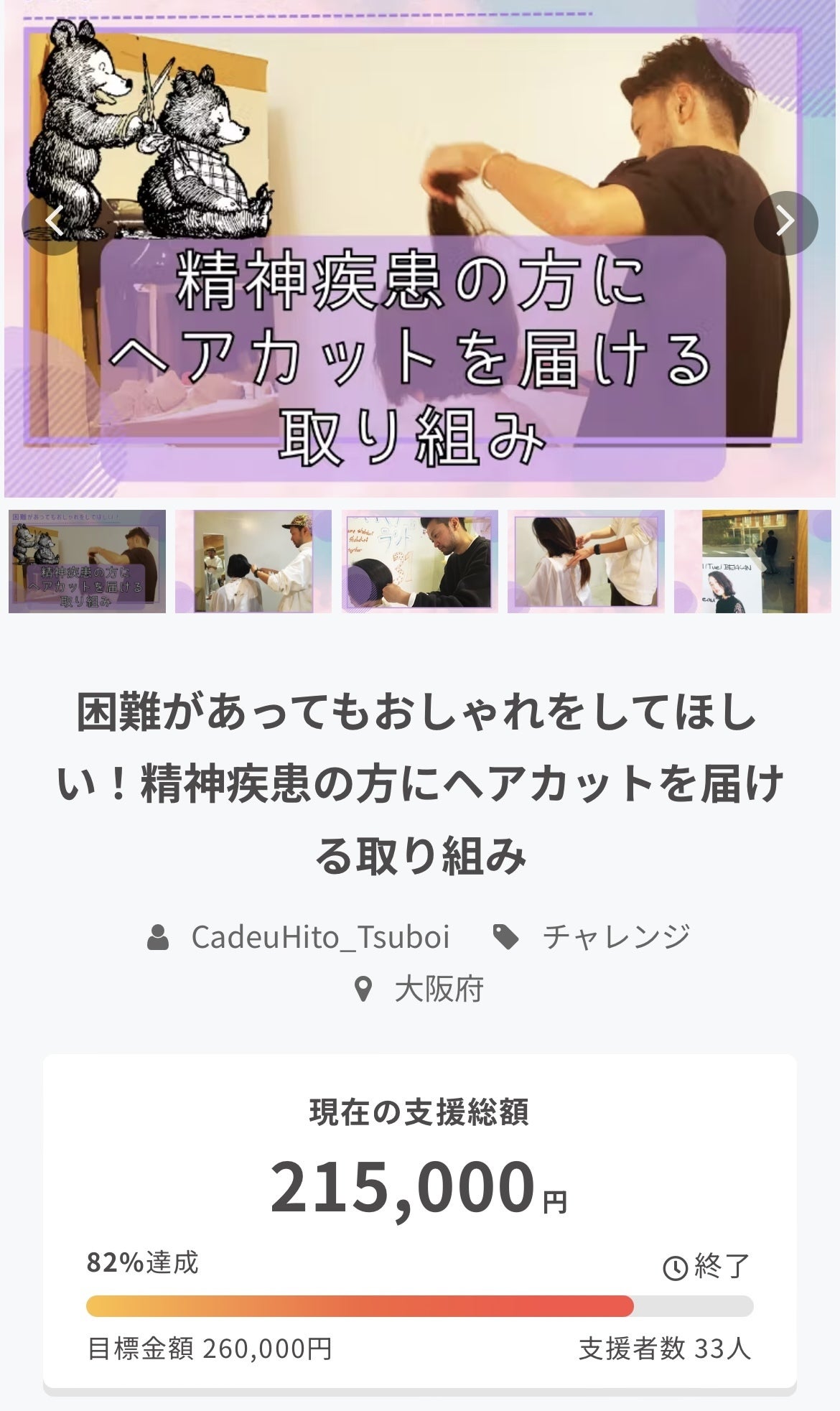Select the thumbnail of stylist in black sweater
The width and height of the screenshot is (840, 1411).
pyautogui.click(x=419, y=562)
